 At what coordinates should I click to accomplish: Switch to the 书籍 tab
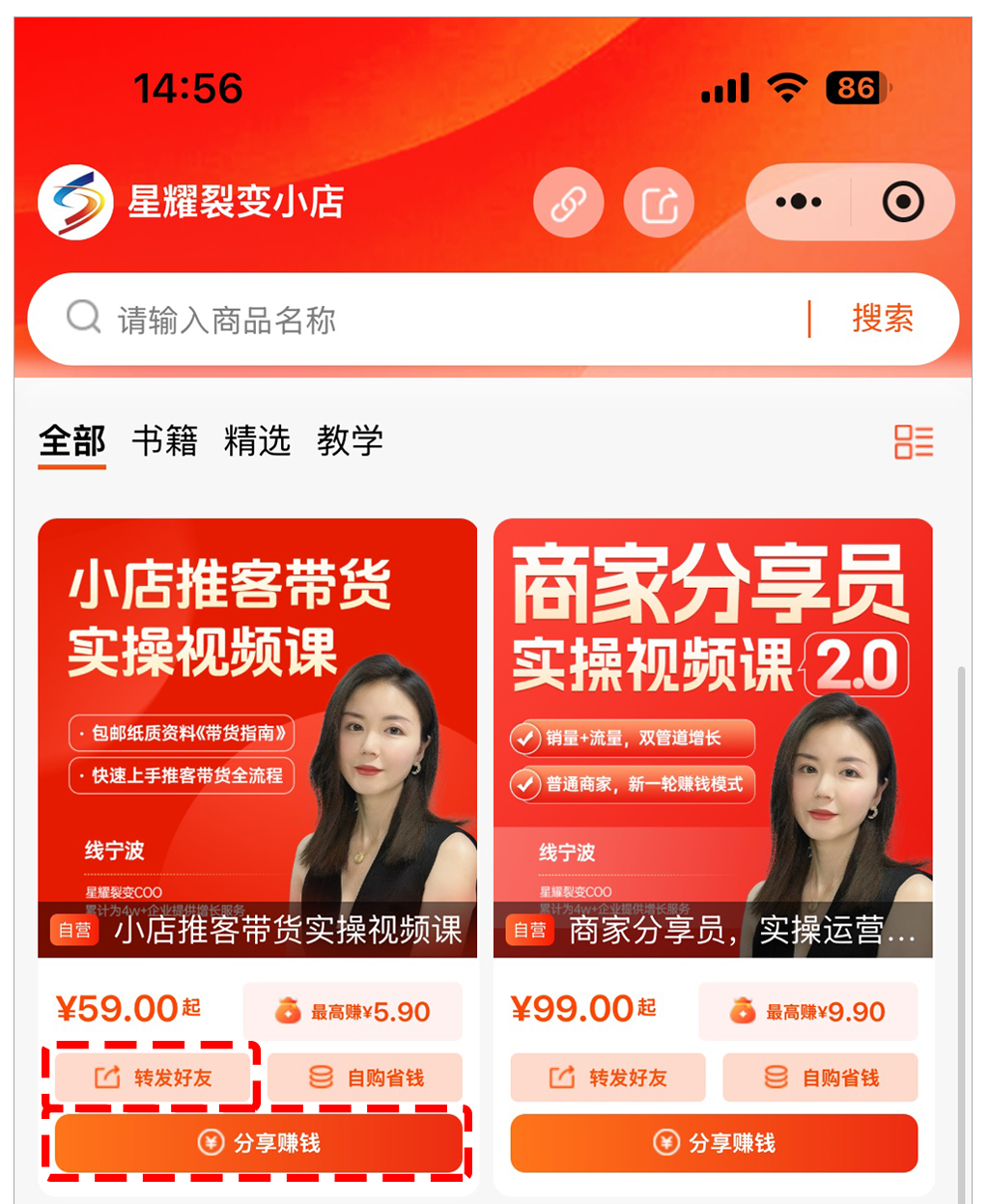pos(164,441)
